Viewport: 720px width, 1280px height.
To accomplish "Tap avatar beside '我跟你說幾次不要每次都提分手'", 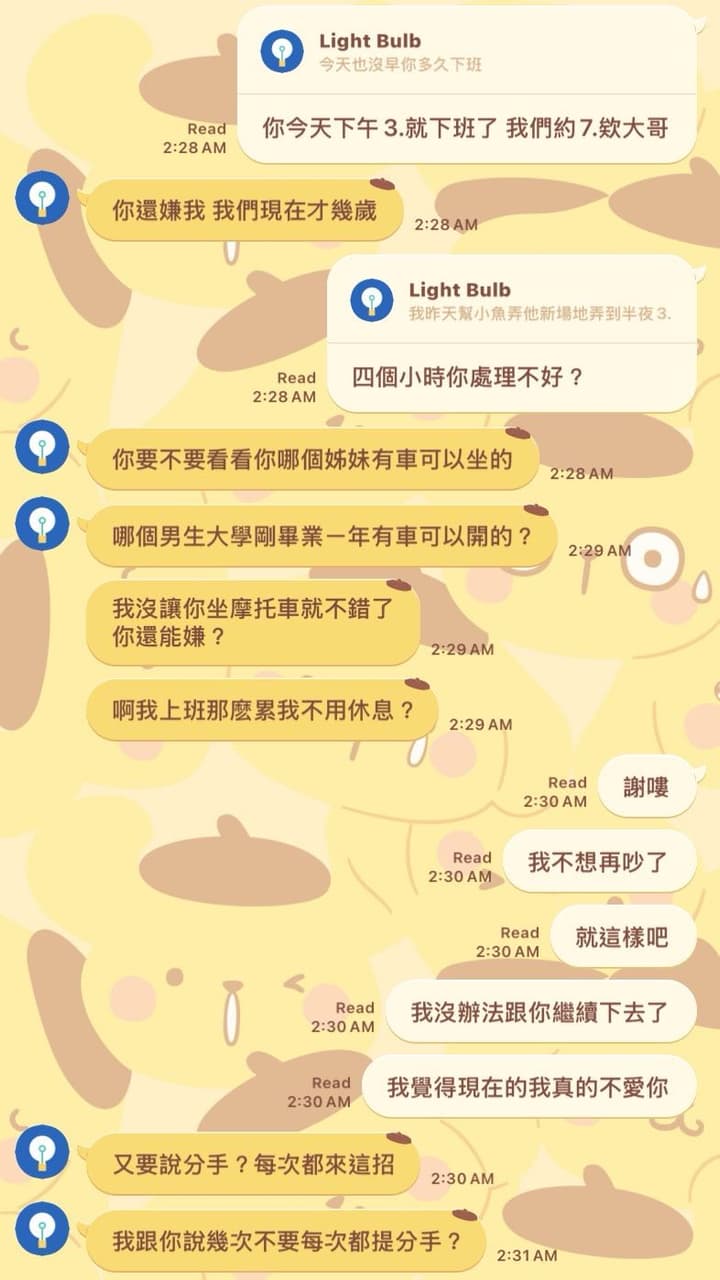I will coord(42,1229).
